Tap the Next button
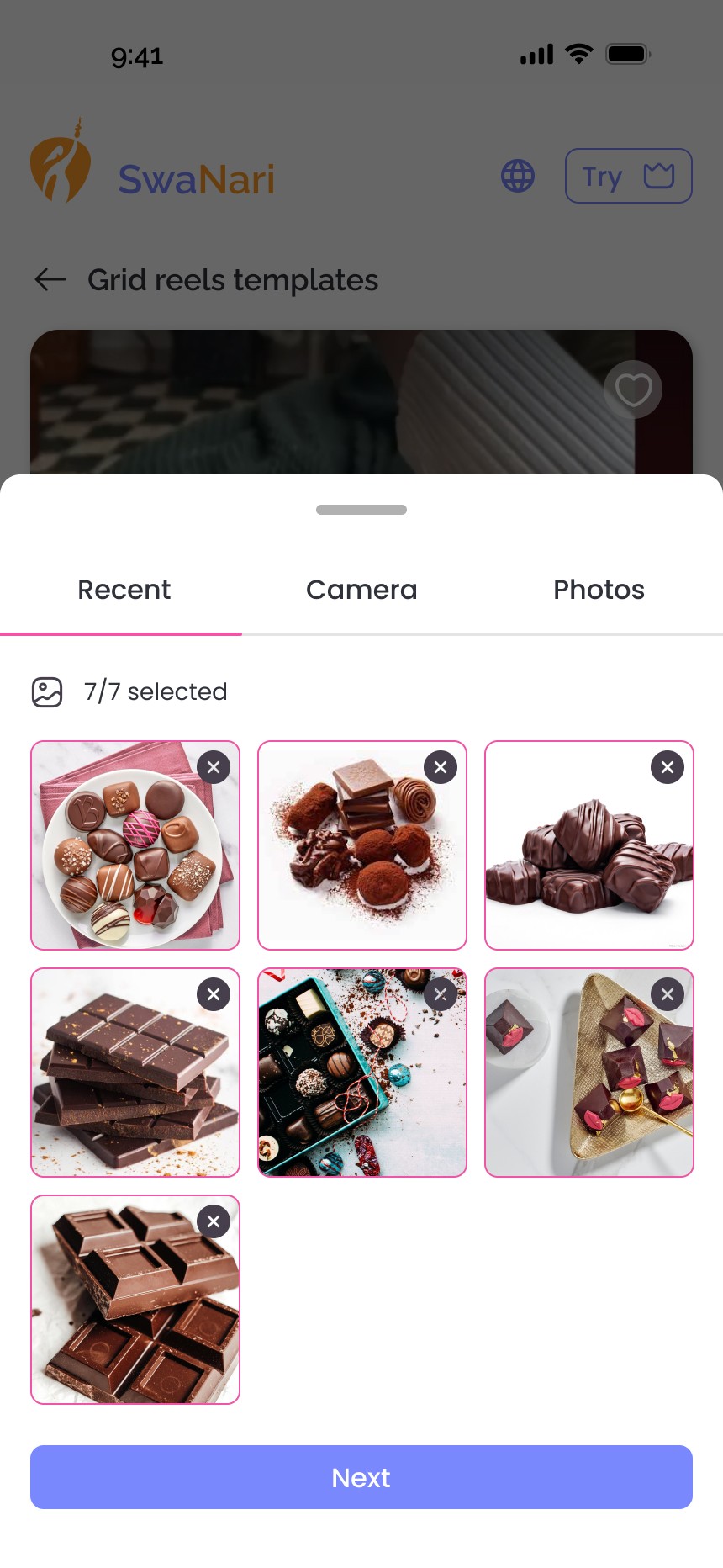The height and width of the screenshot is (1568, 723). 361,1477
